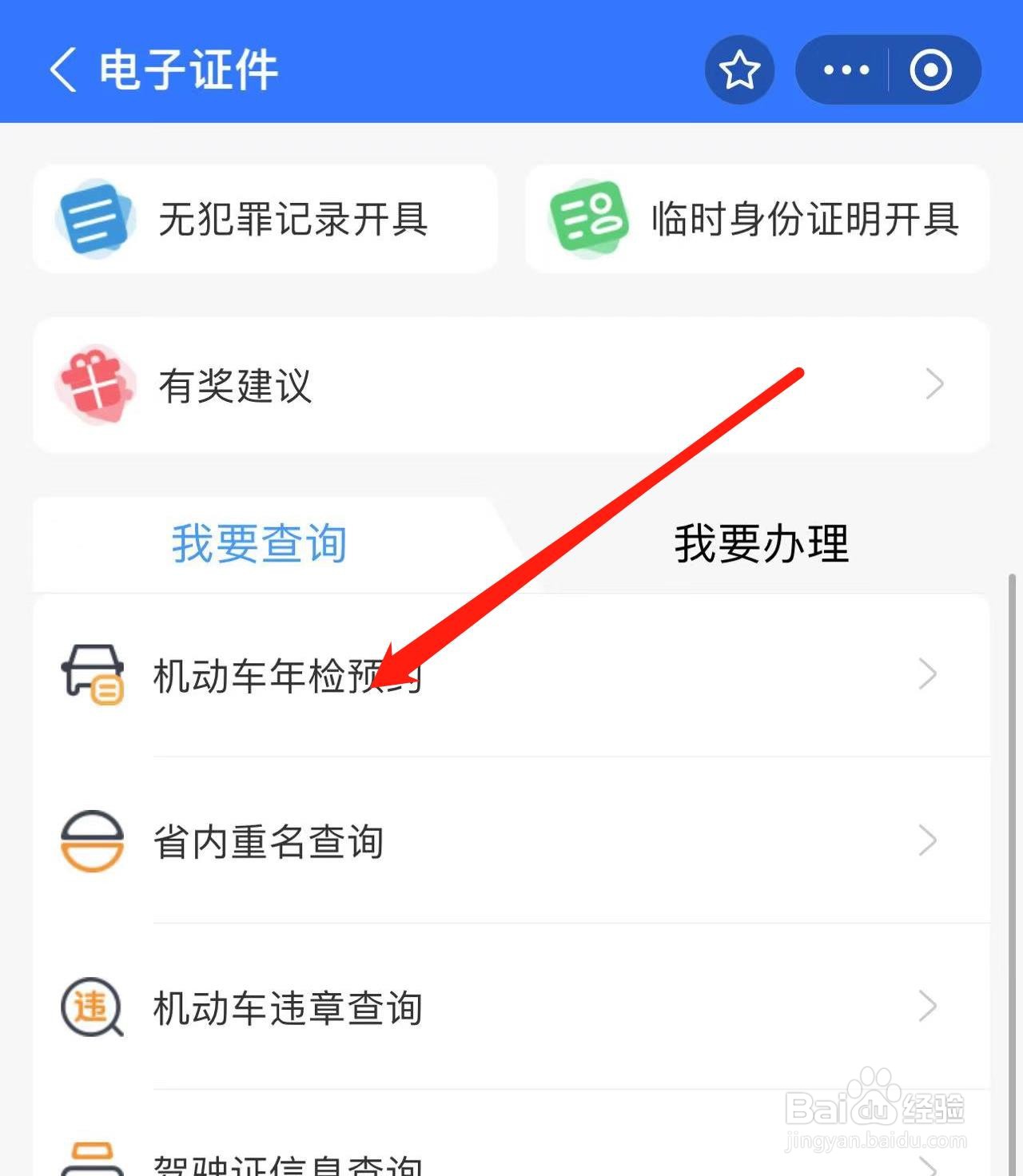
Task: Click the chevron beside 省内重名查询
Action: tap(927, 840)
